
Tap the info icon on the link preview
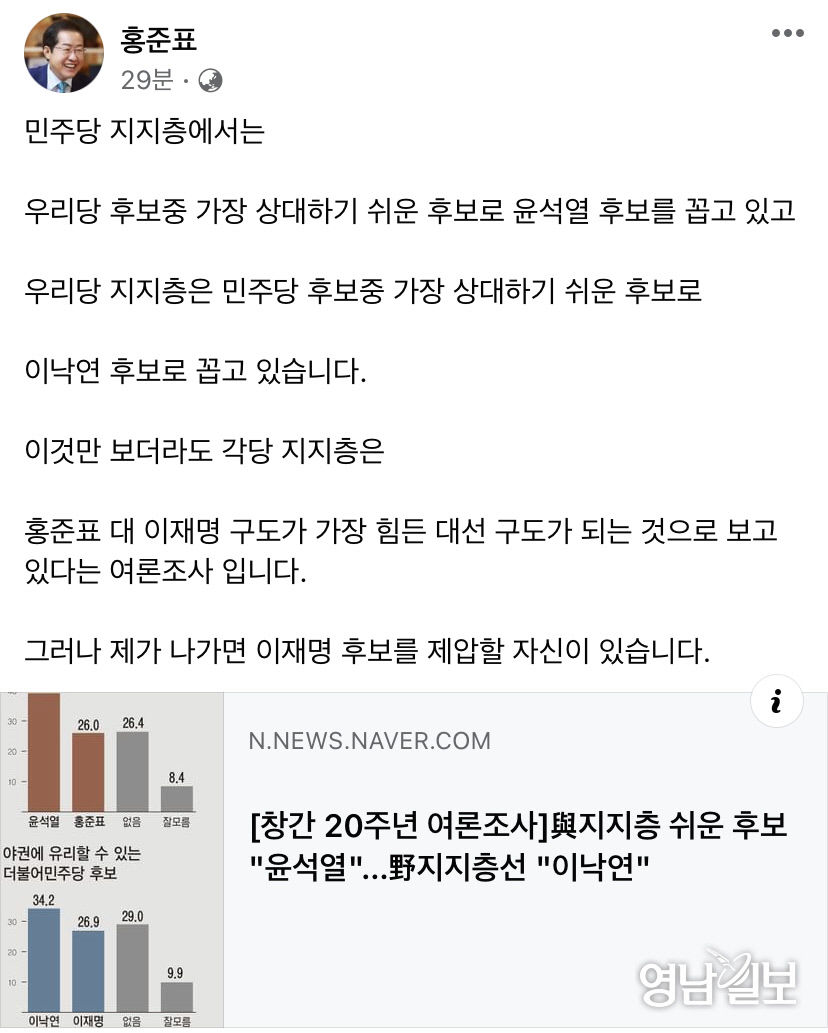coord(776,702)
